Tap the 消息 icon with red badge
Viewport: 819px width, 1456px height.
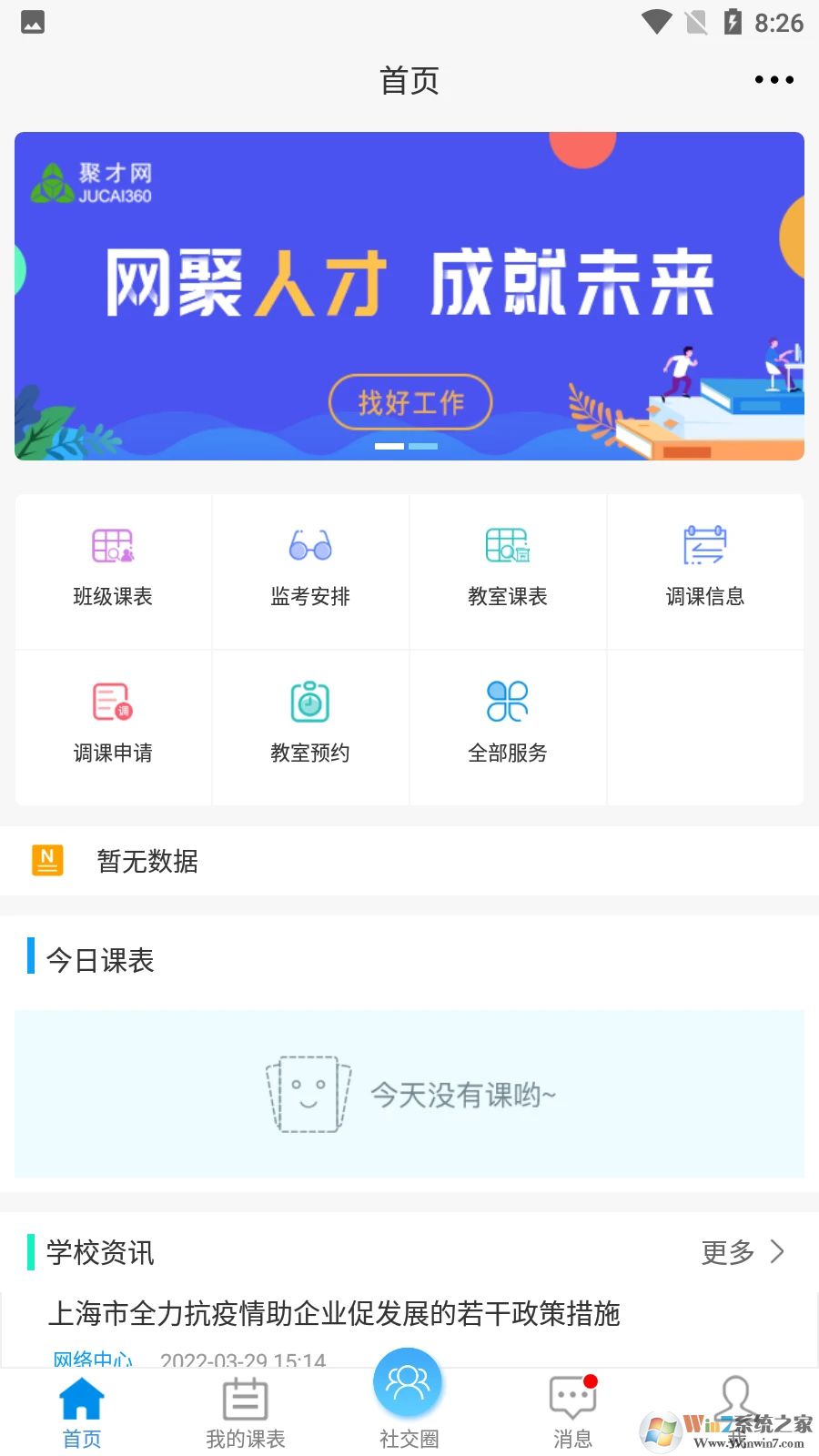click(571, 1394)
